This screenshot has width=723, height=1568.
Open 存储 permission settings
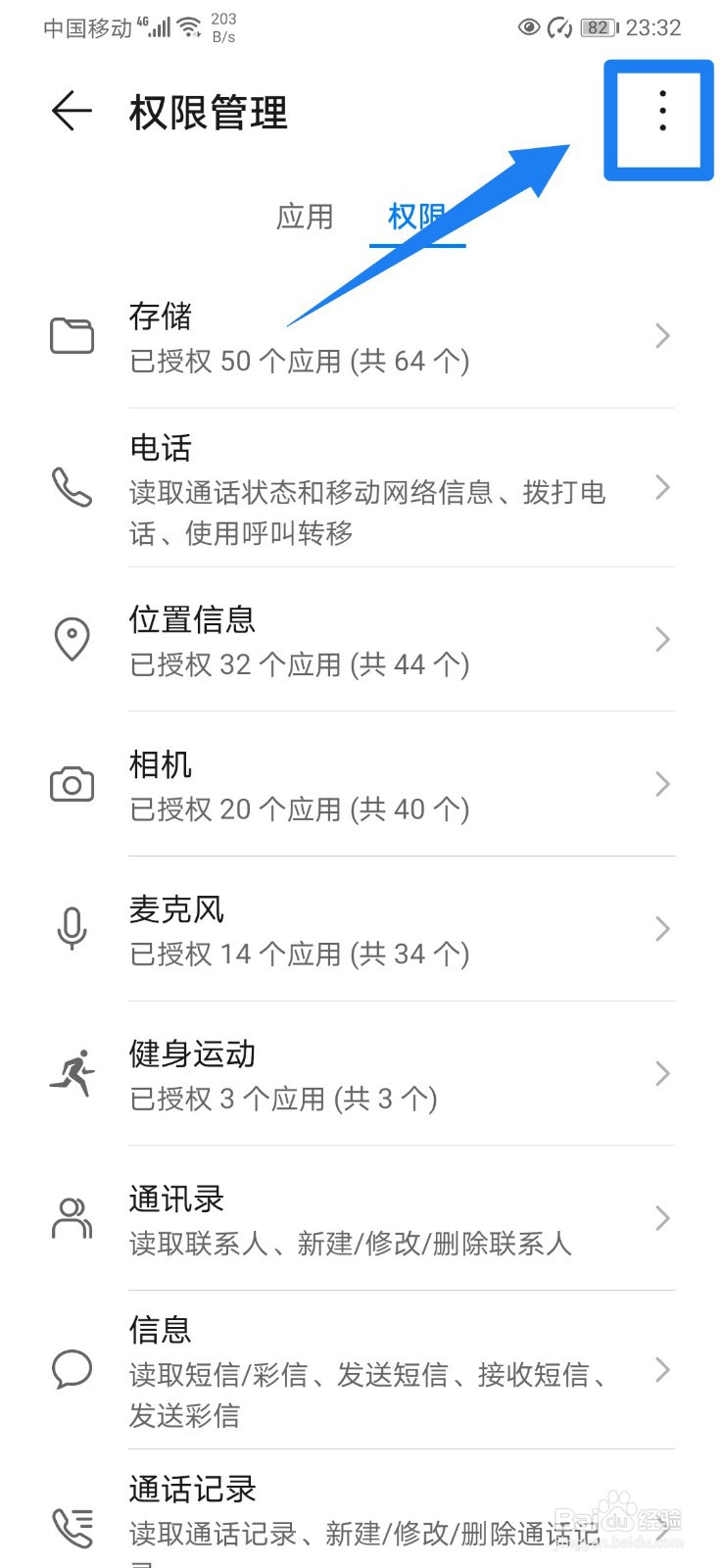click(x=361, y=336)
